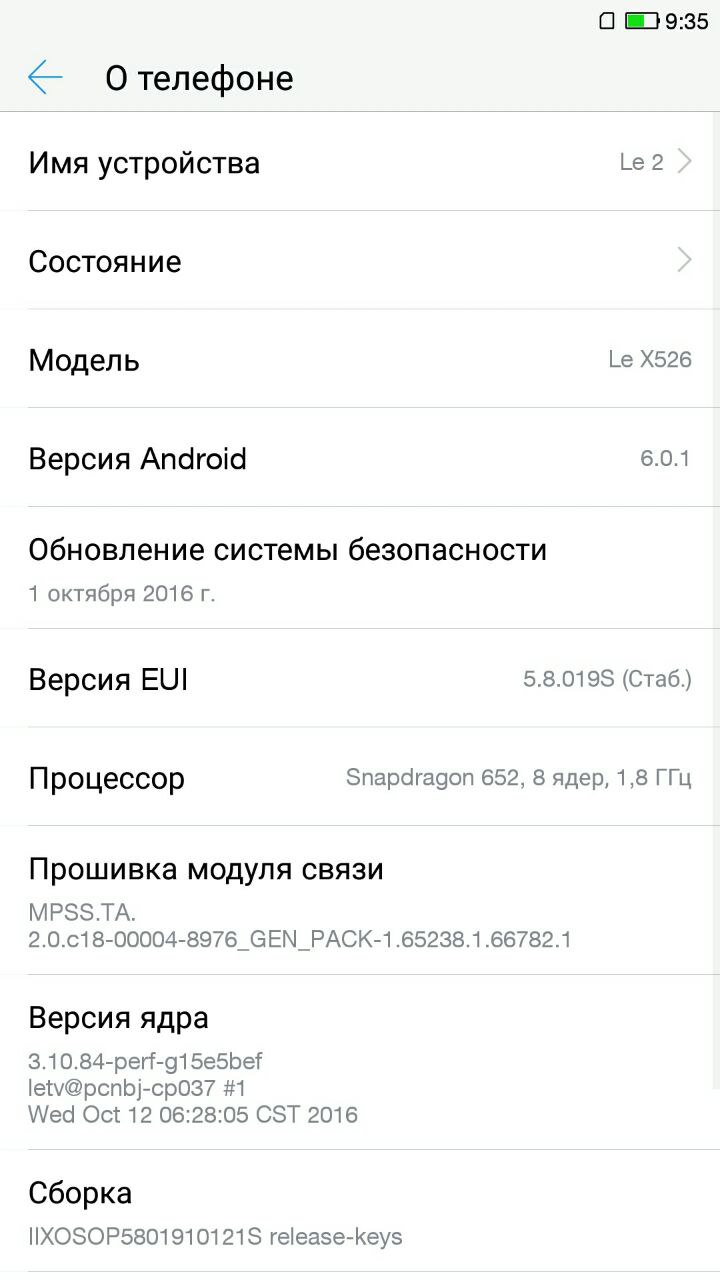This screenshot has height=1280, width=720.
Task: Tap the Модель row
Action: 360,359
